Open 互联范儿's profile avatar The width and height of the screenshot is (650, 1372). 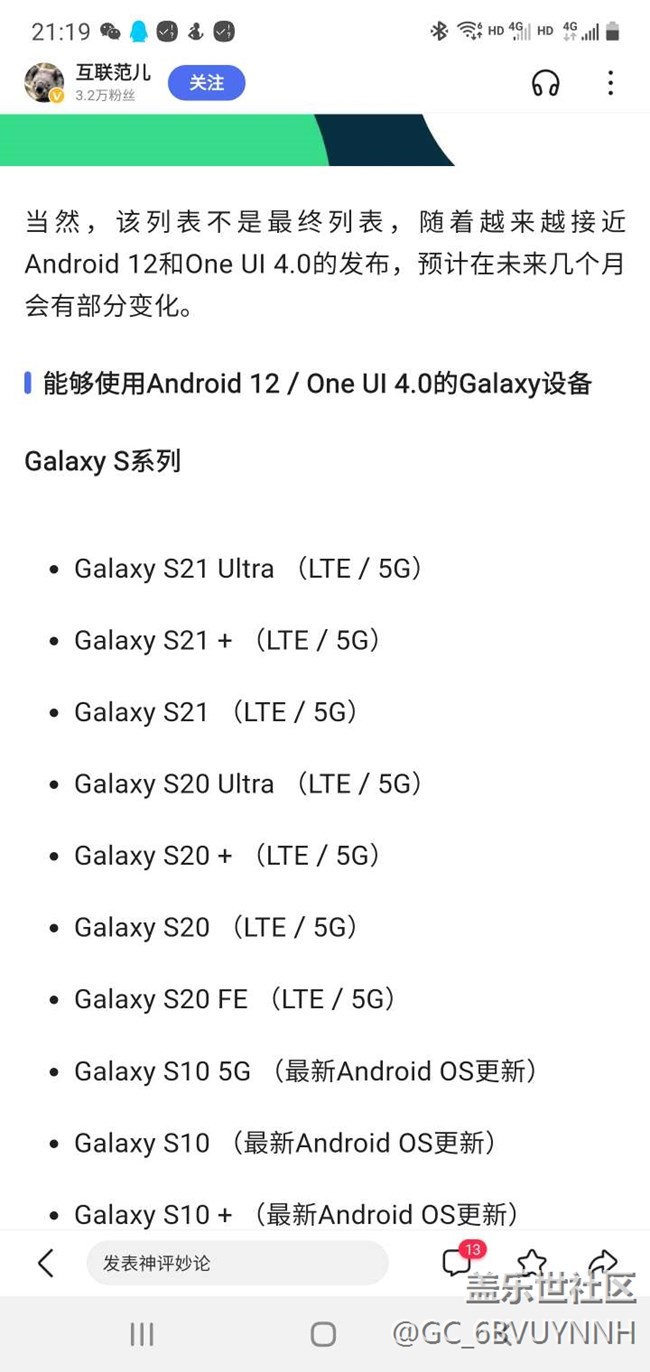44,83
